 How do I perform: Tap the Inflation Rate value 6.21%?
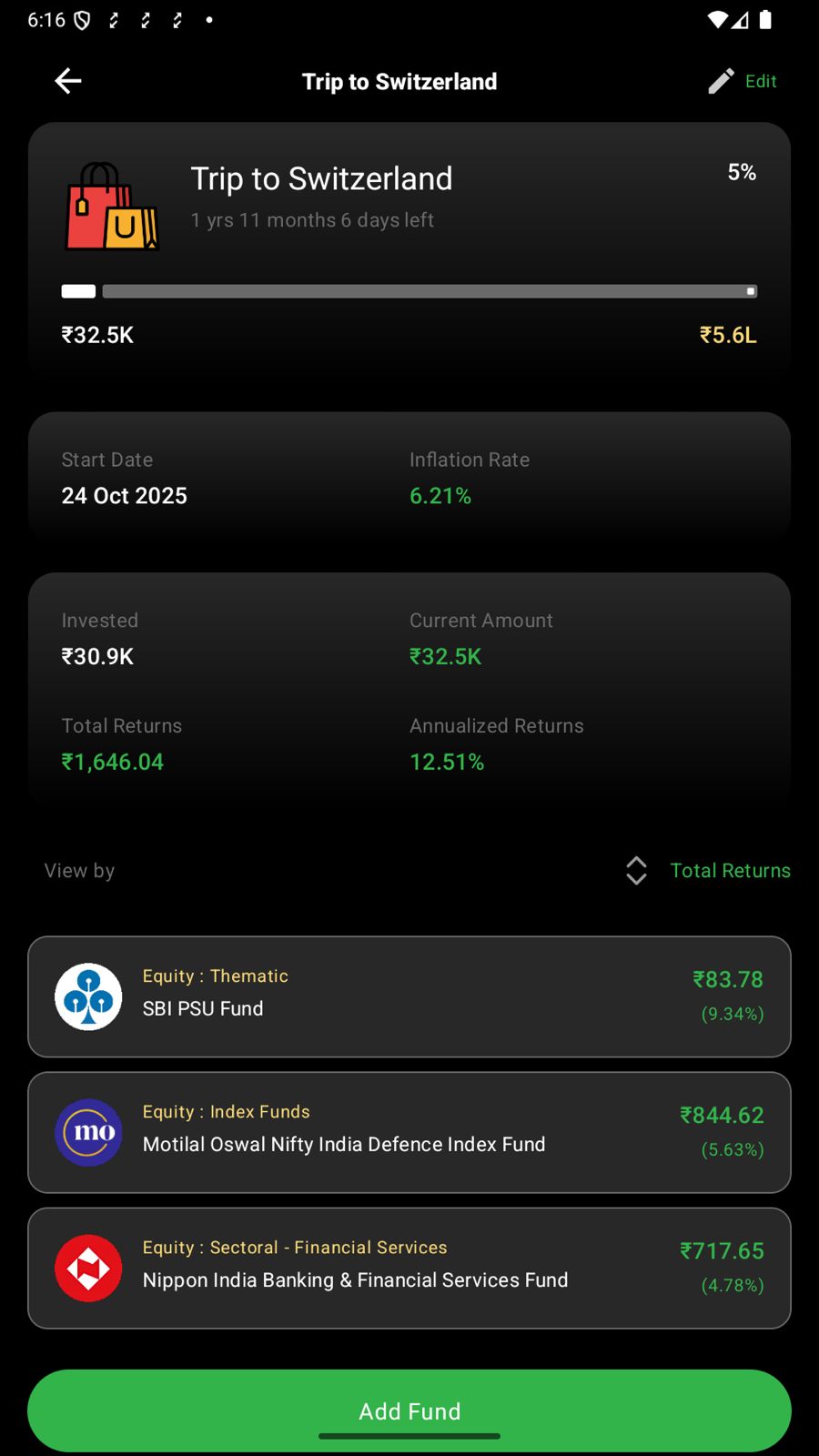click(x=440, y=495)
